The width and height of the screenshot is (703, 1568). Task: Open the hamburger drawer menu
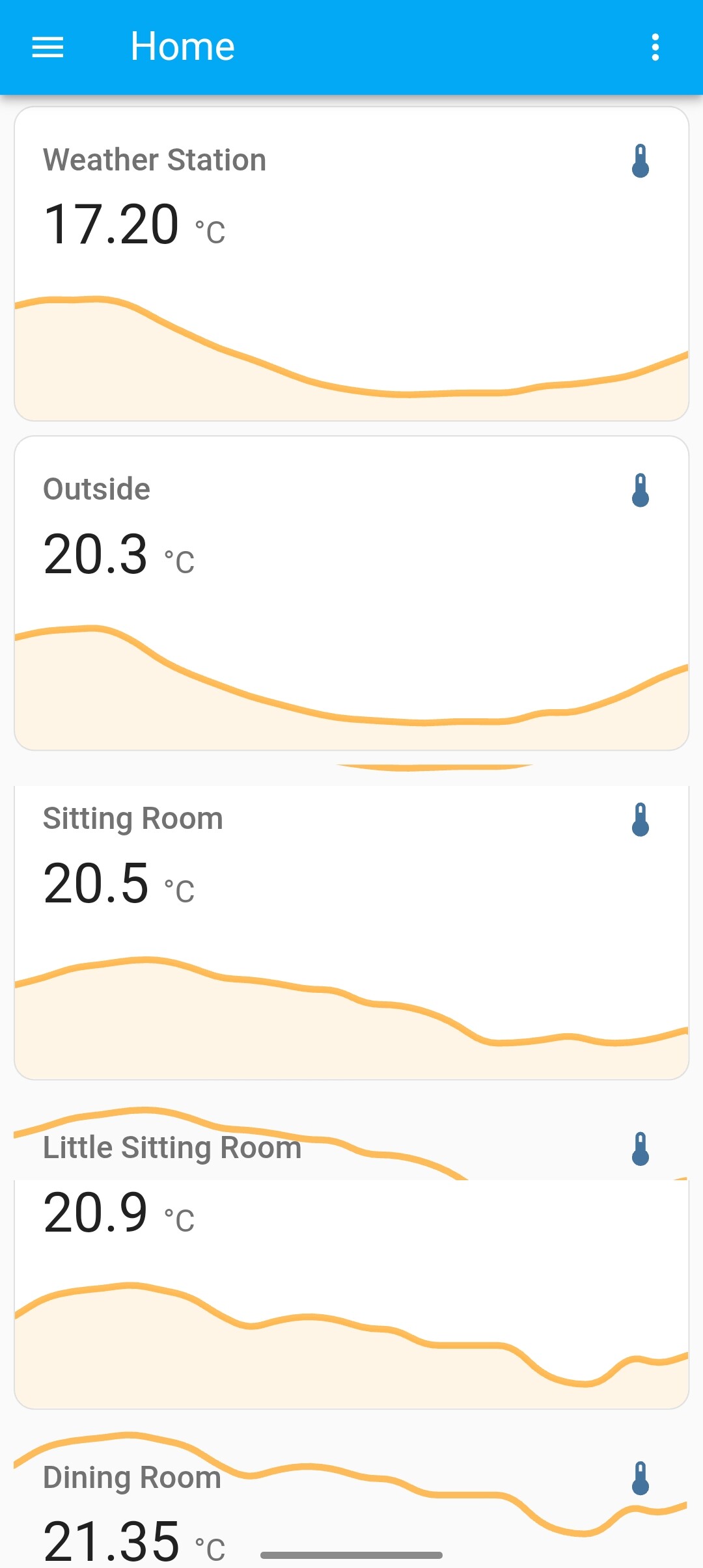[x=48, y=47]
